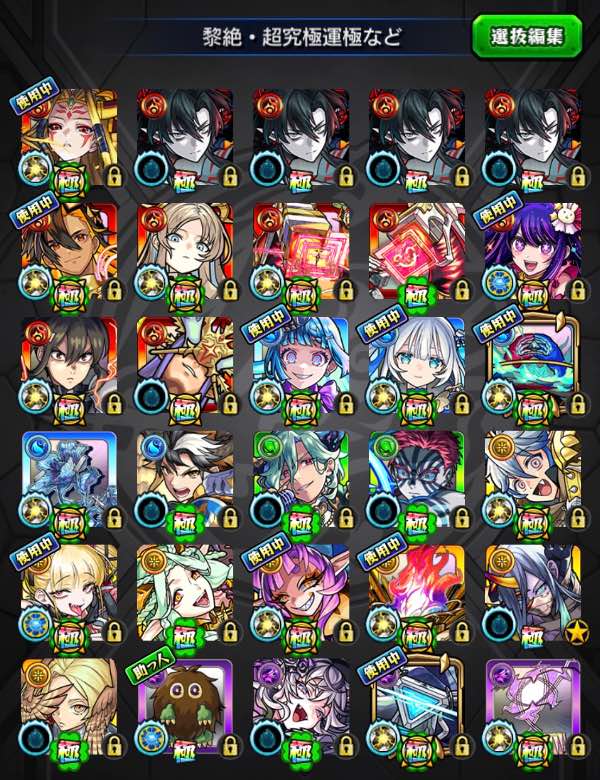Screen dimensions: 600x780
Task: Pick the pink-haired horned girl tile
Action: coord(301,594)
